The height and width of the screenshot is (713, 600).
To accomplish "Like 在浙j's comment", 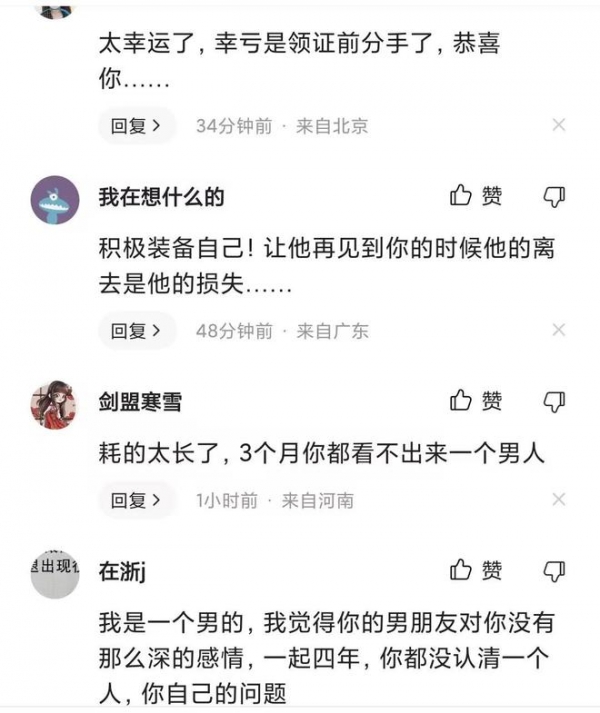I will 476,570.
